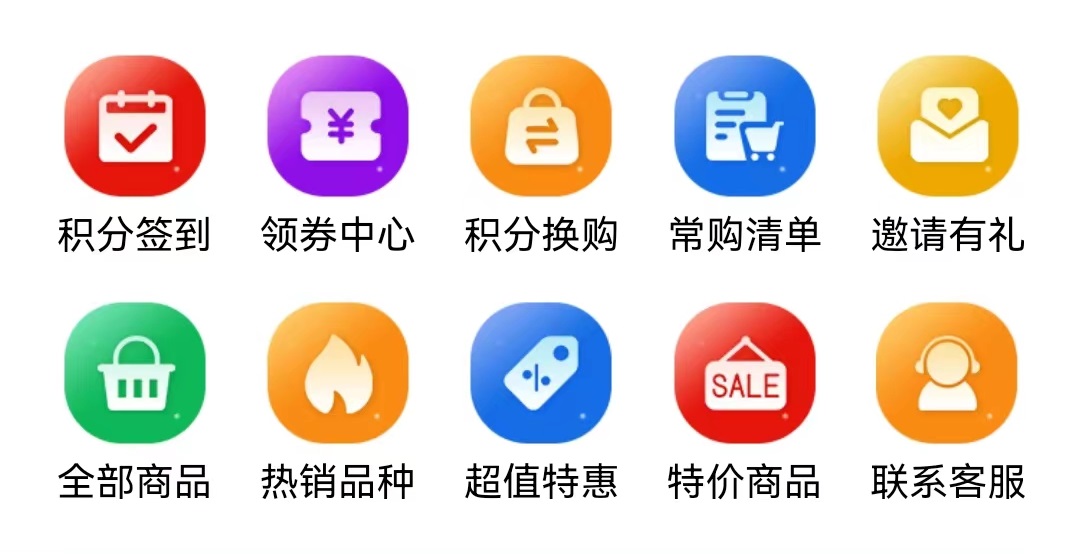View 热销品种 hot sellers
1080x555 pixels.
pyautogui.click(x=338, y=373)
